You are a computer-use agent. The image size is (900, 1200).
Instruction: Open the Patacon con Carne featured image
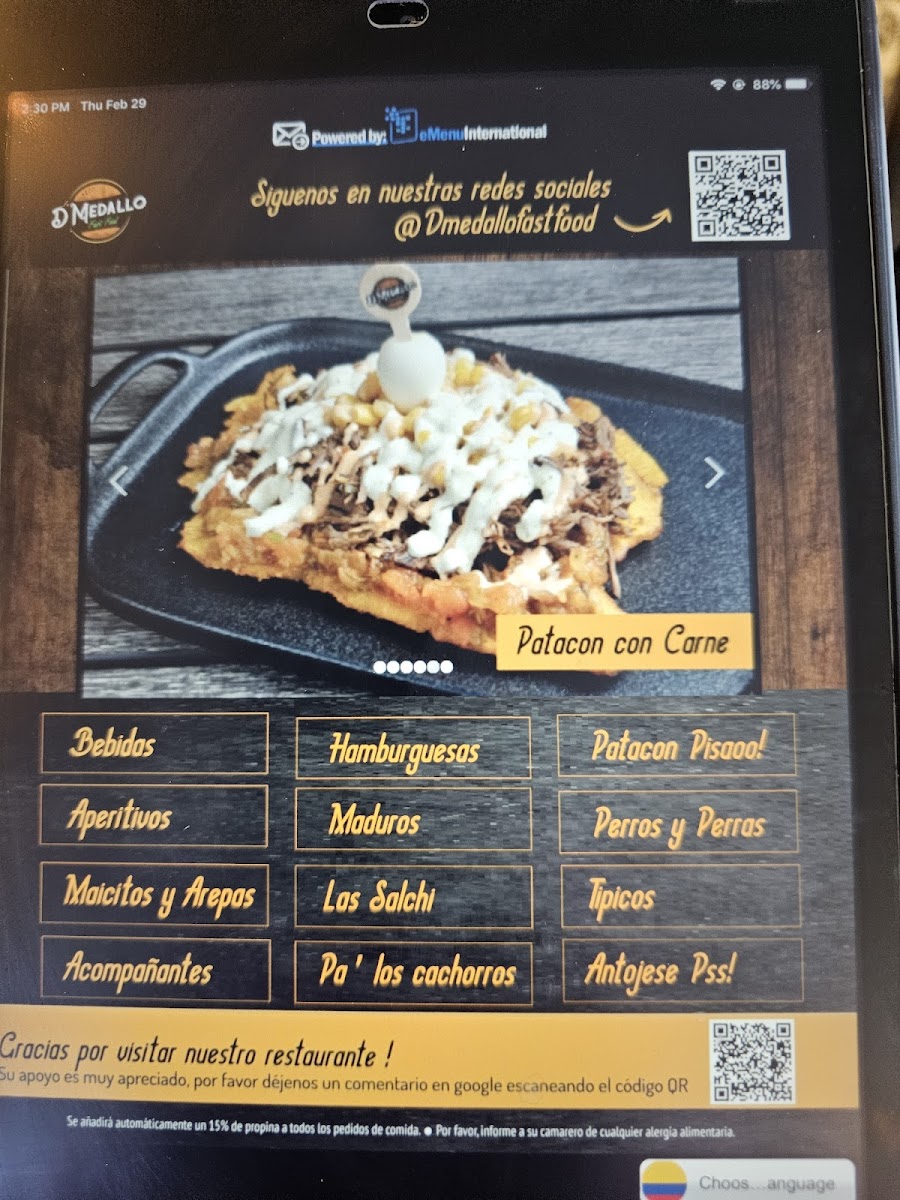coord(420,470)
